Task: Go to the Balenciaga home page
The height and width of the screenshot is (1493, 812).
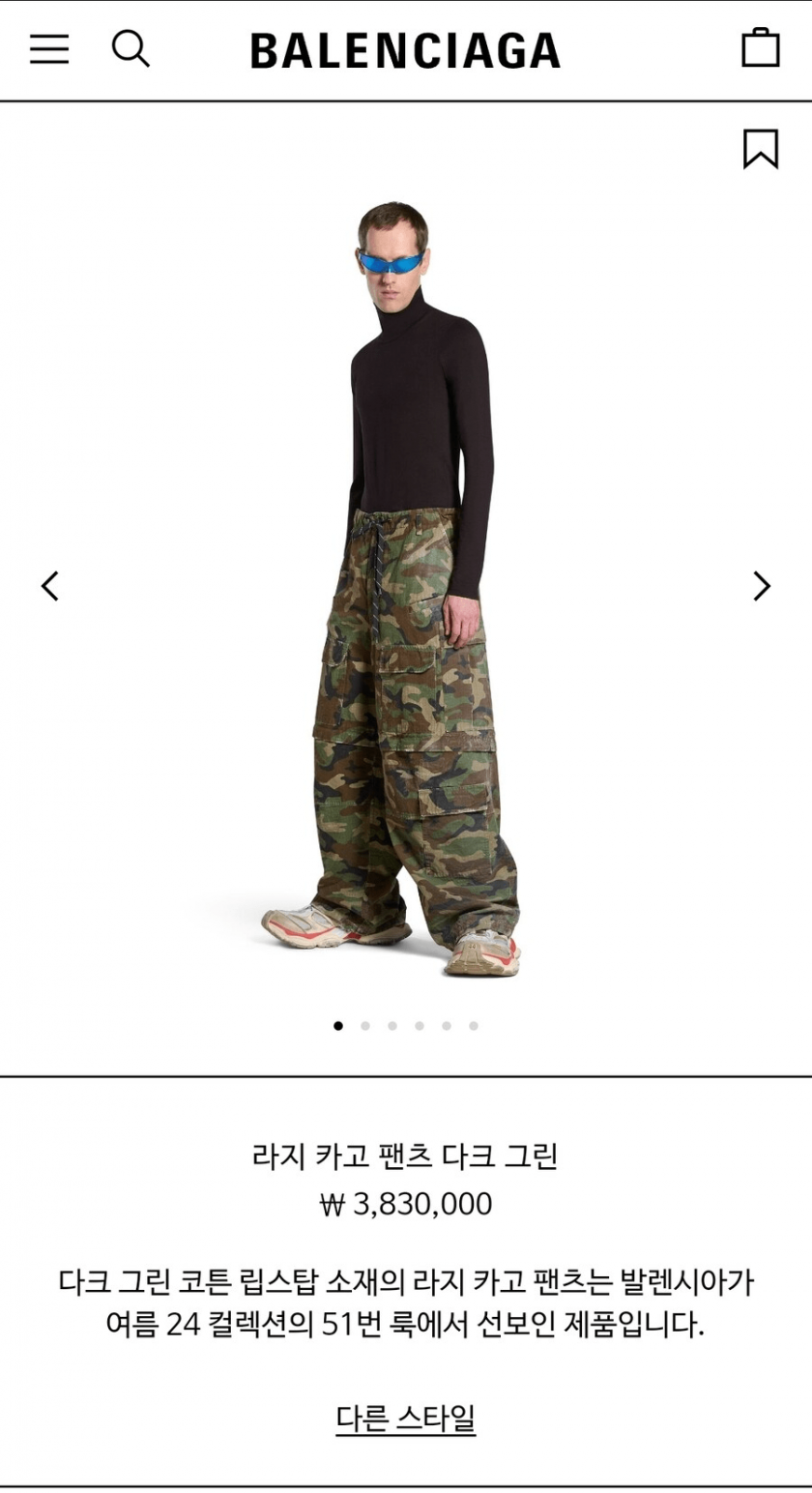Action: (x=405, y=50)
